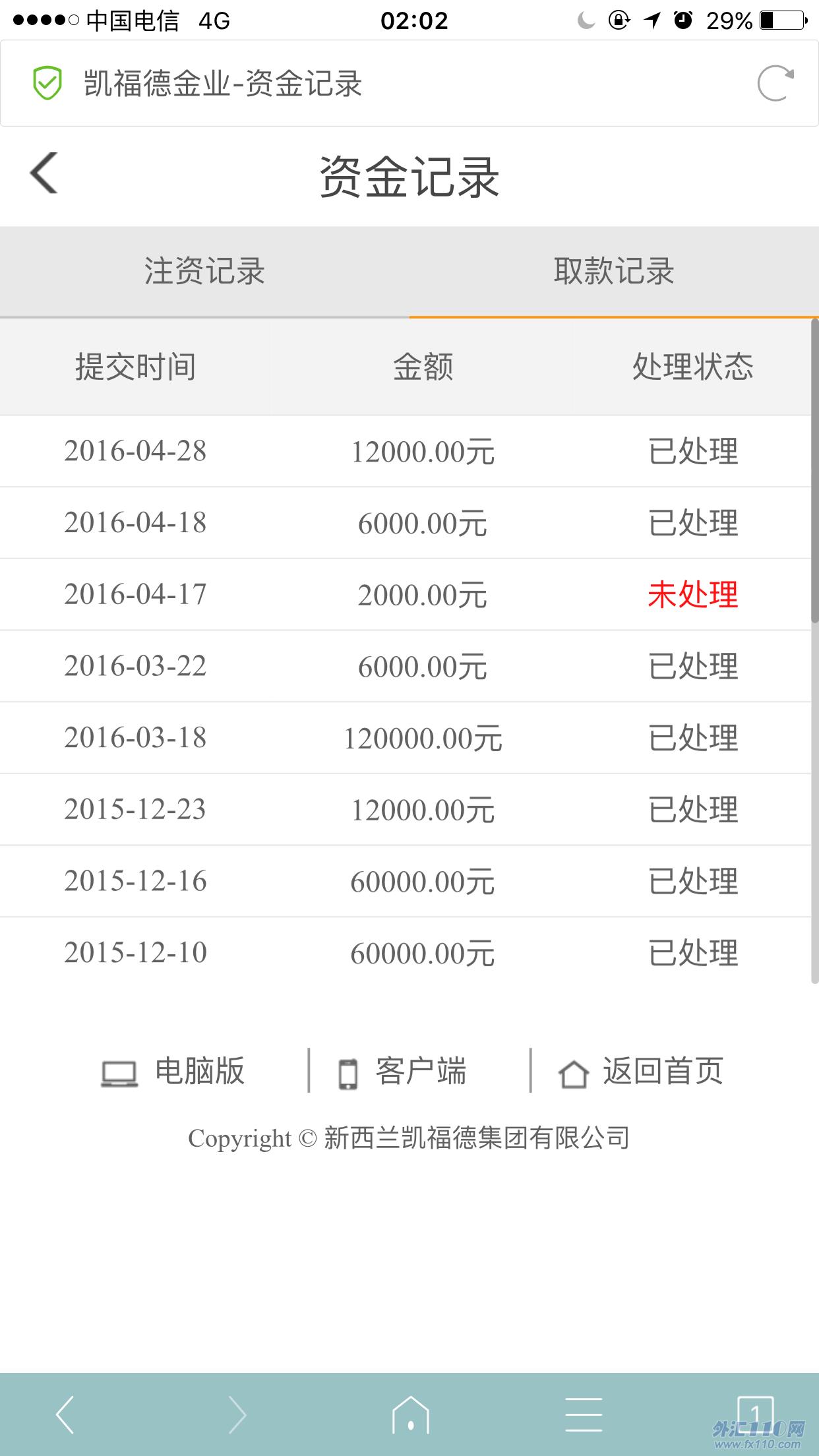Screen dimensions: 819x1456
Task: Open the browser tabs switcher
Action: (x=756, y=1413)
